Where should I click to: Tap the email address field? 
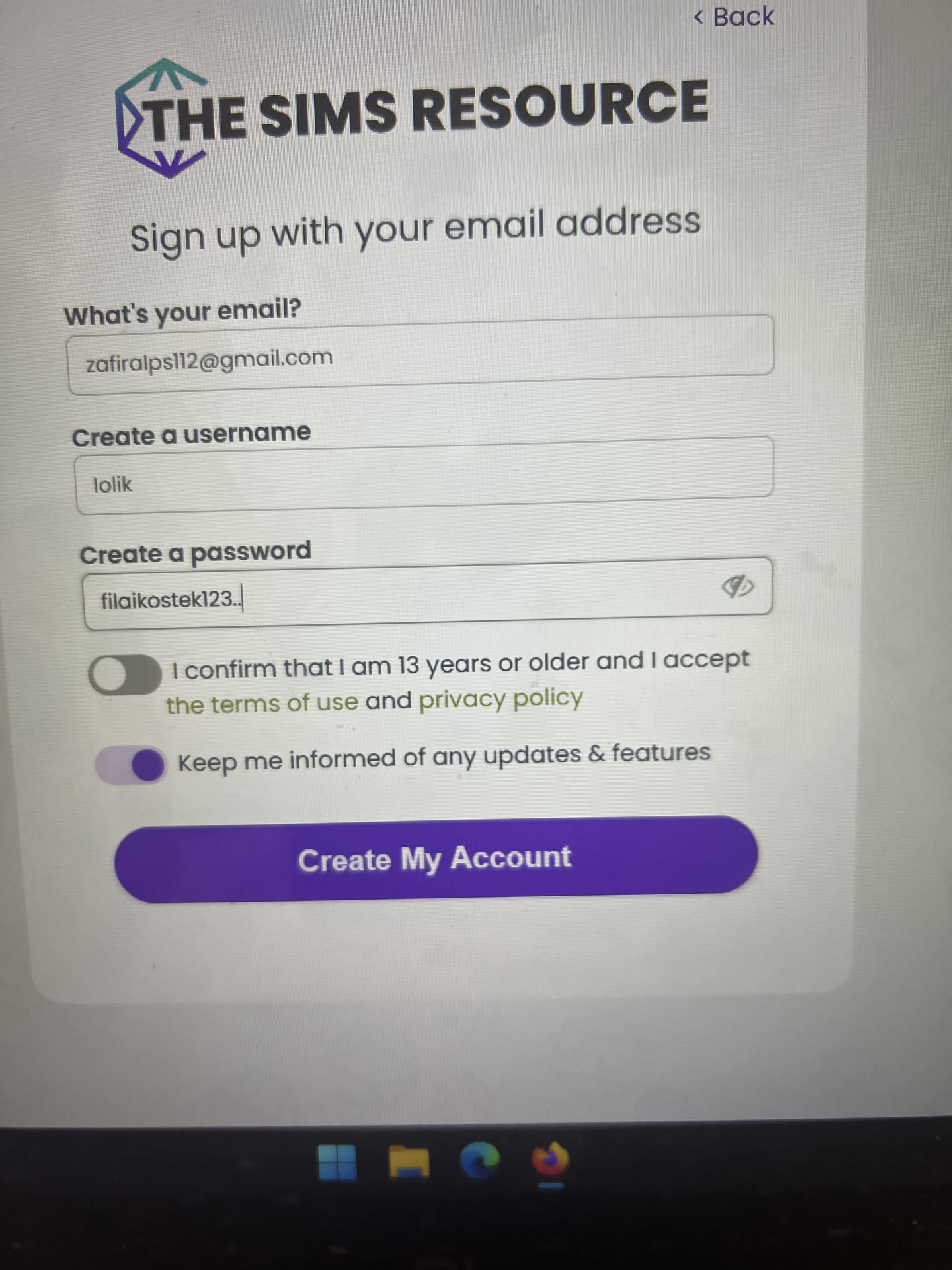pyautogui.click(x=420, y=355)
